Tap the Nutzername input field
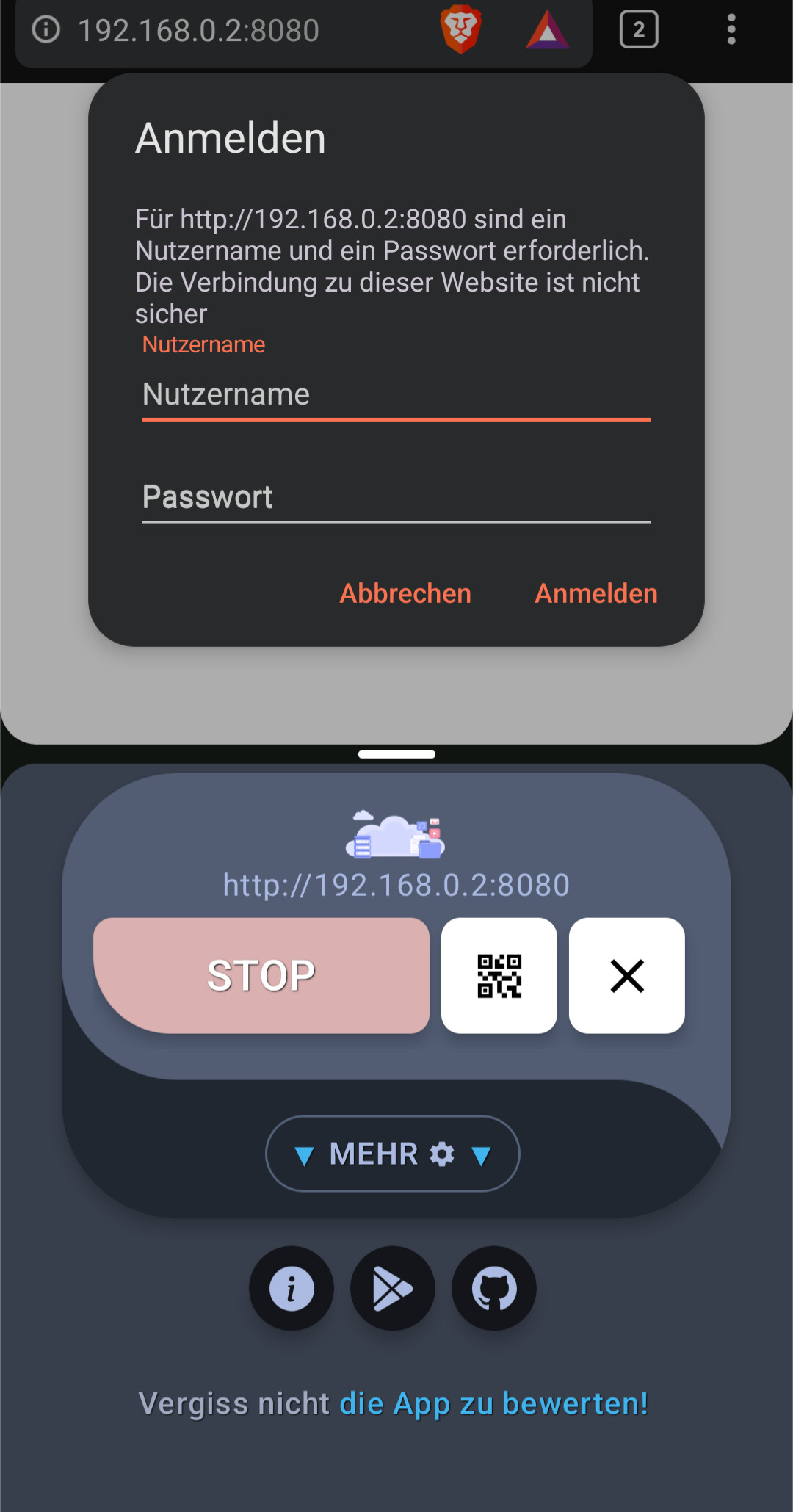This screenshot has width=793, height=1512. pyautogui.click(x=396, y=396)
